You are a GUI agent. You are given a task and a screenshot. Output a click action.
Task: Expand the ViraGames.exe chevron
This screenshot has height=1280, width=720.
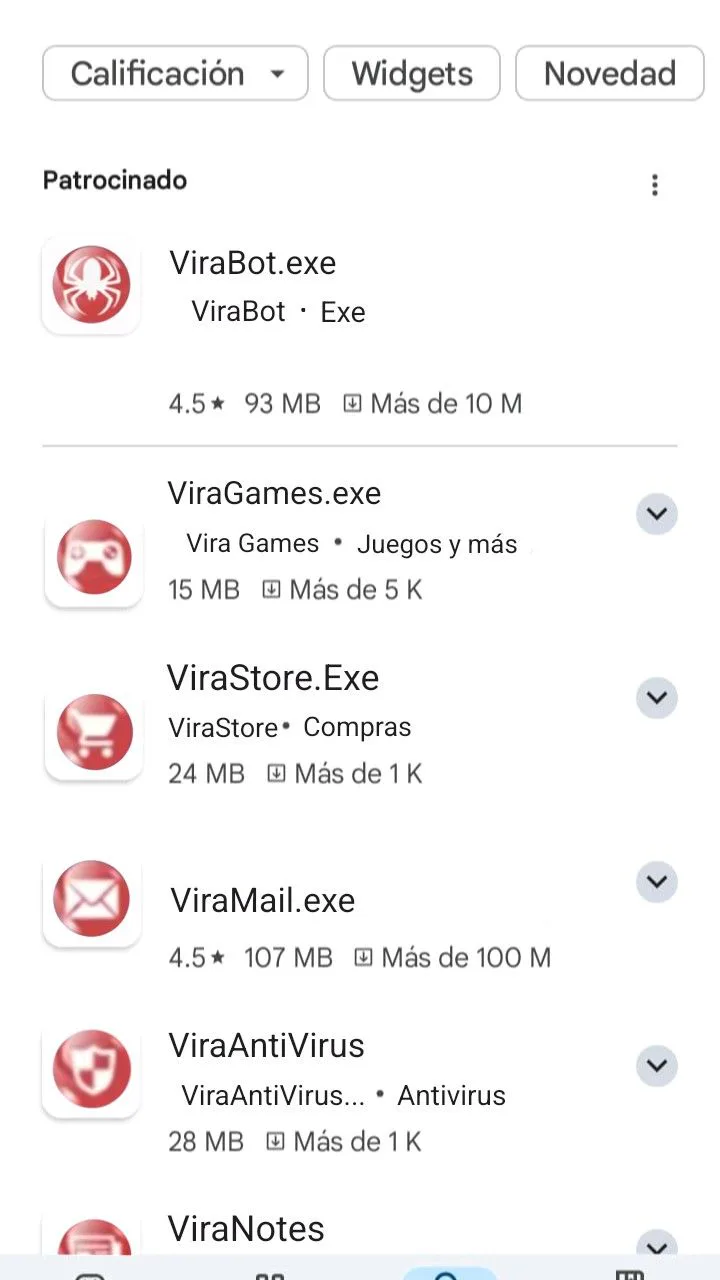(x=657, y=514)
